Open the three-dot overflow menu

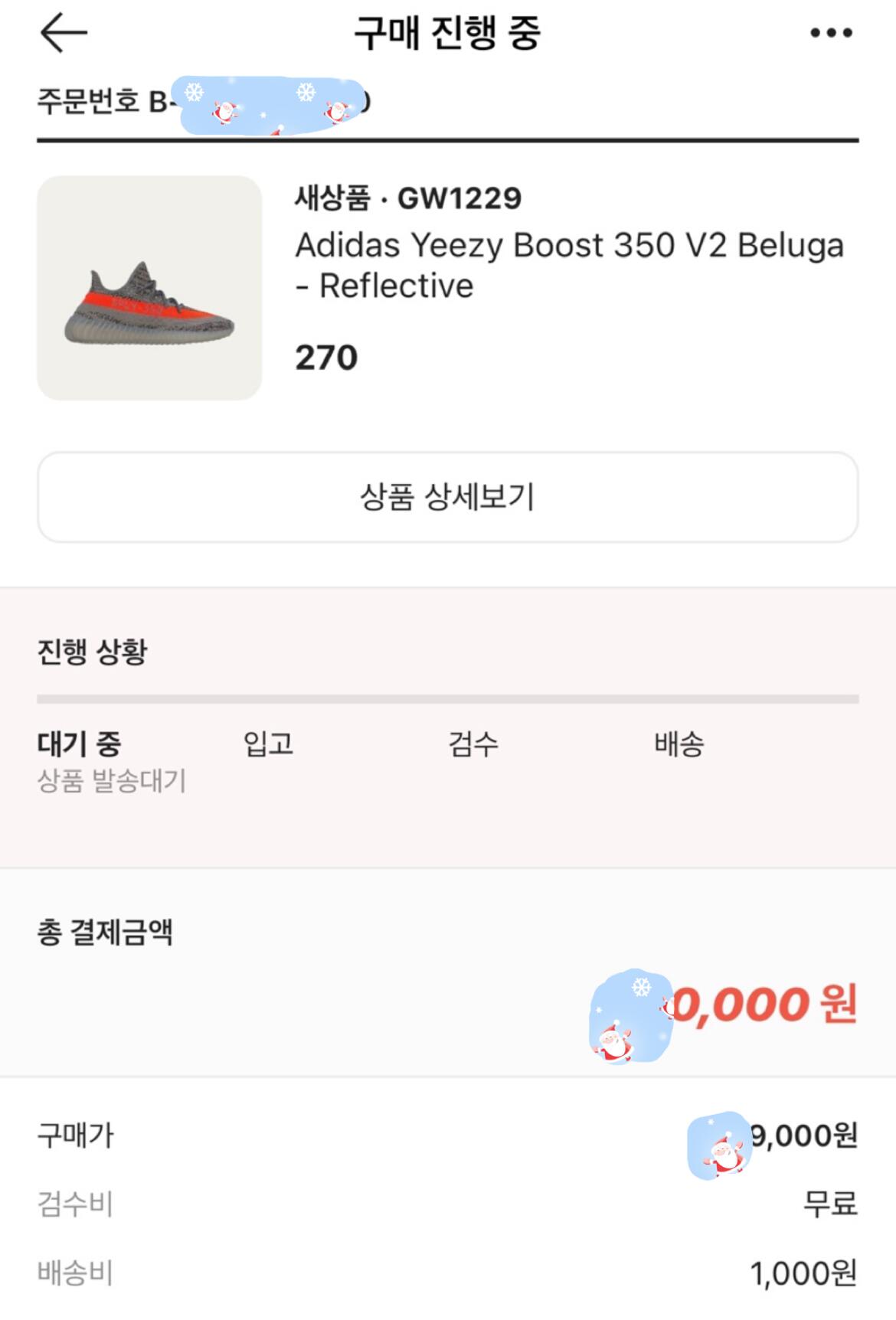(831, 33)
